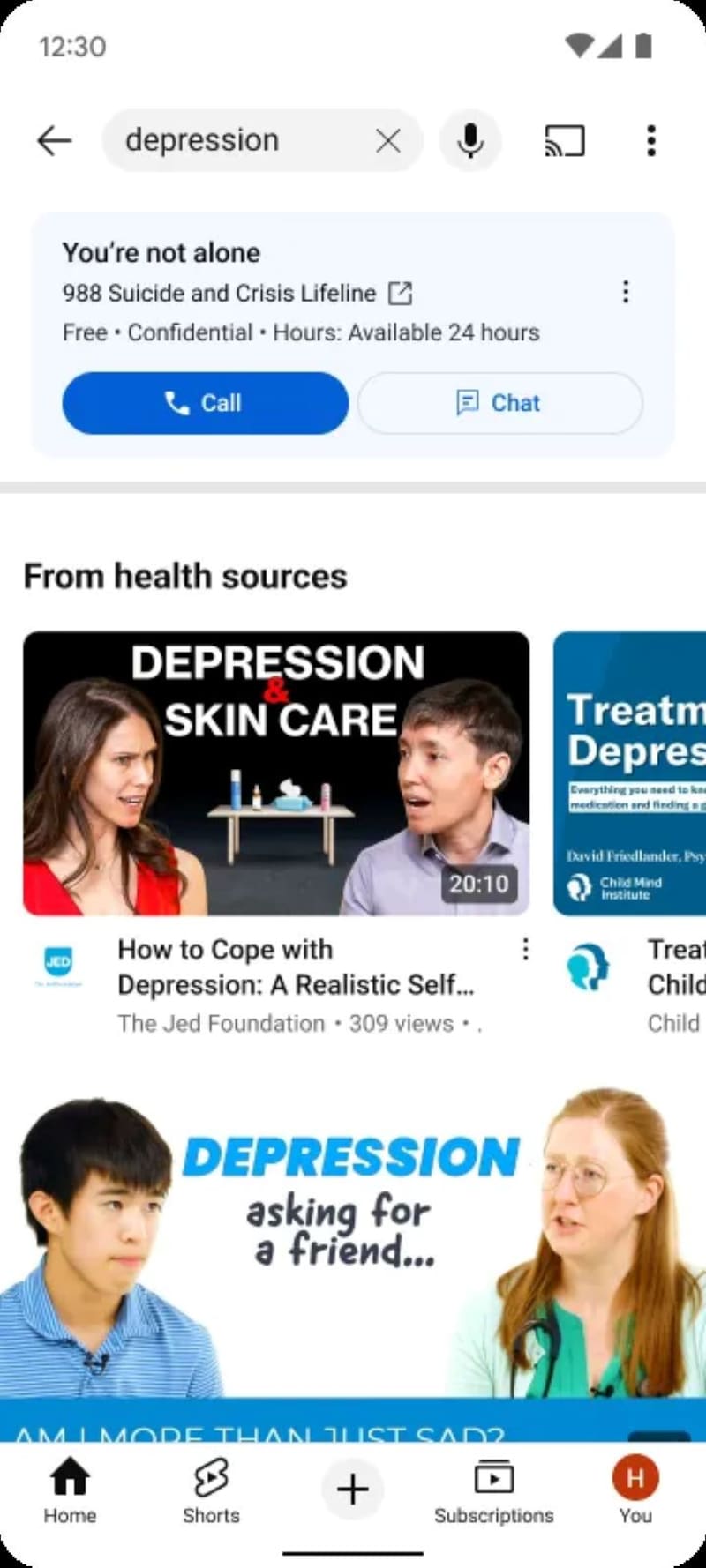Start voice search with the microphone
Viewport: 706px width, 1568px height.
[x=470, y=140]
